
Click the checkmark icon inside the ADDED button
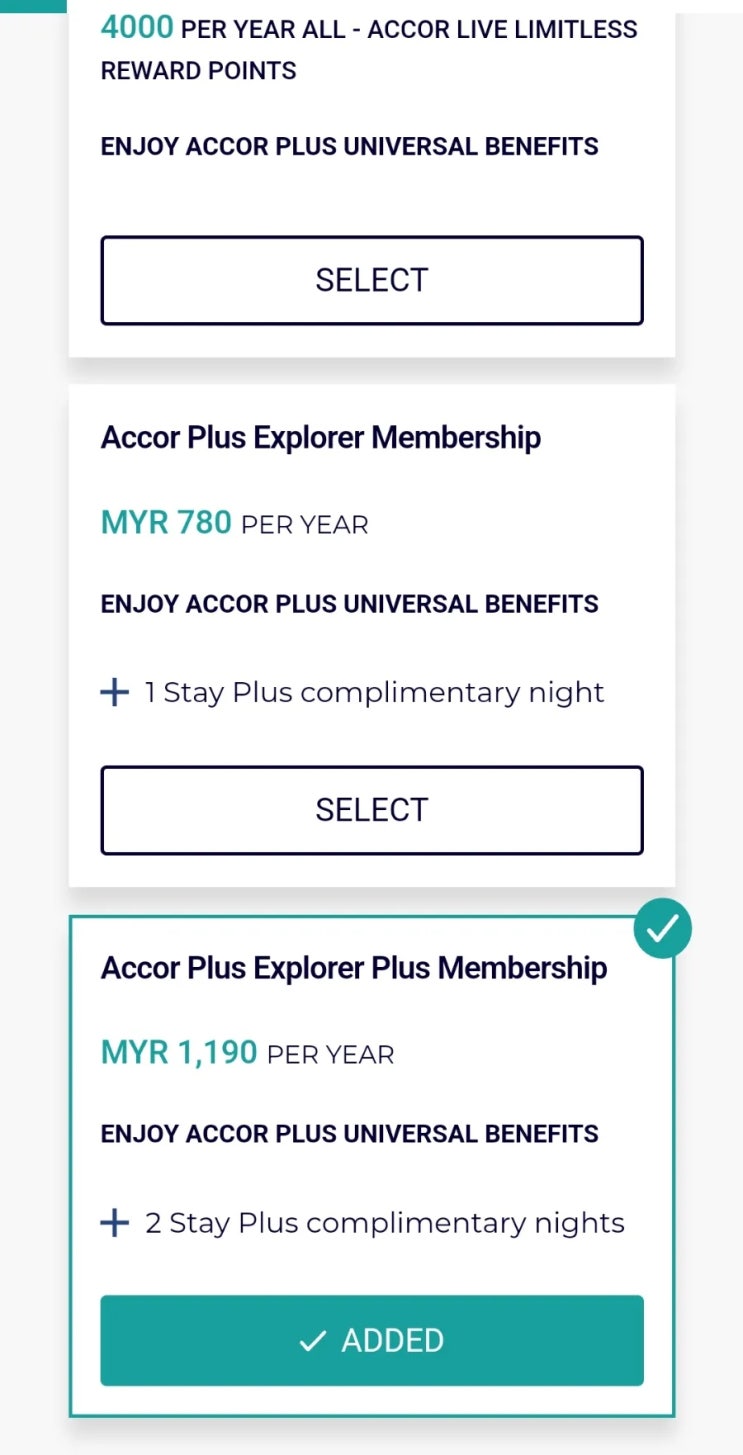tap(313, 1340)
